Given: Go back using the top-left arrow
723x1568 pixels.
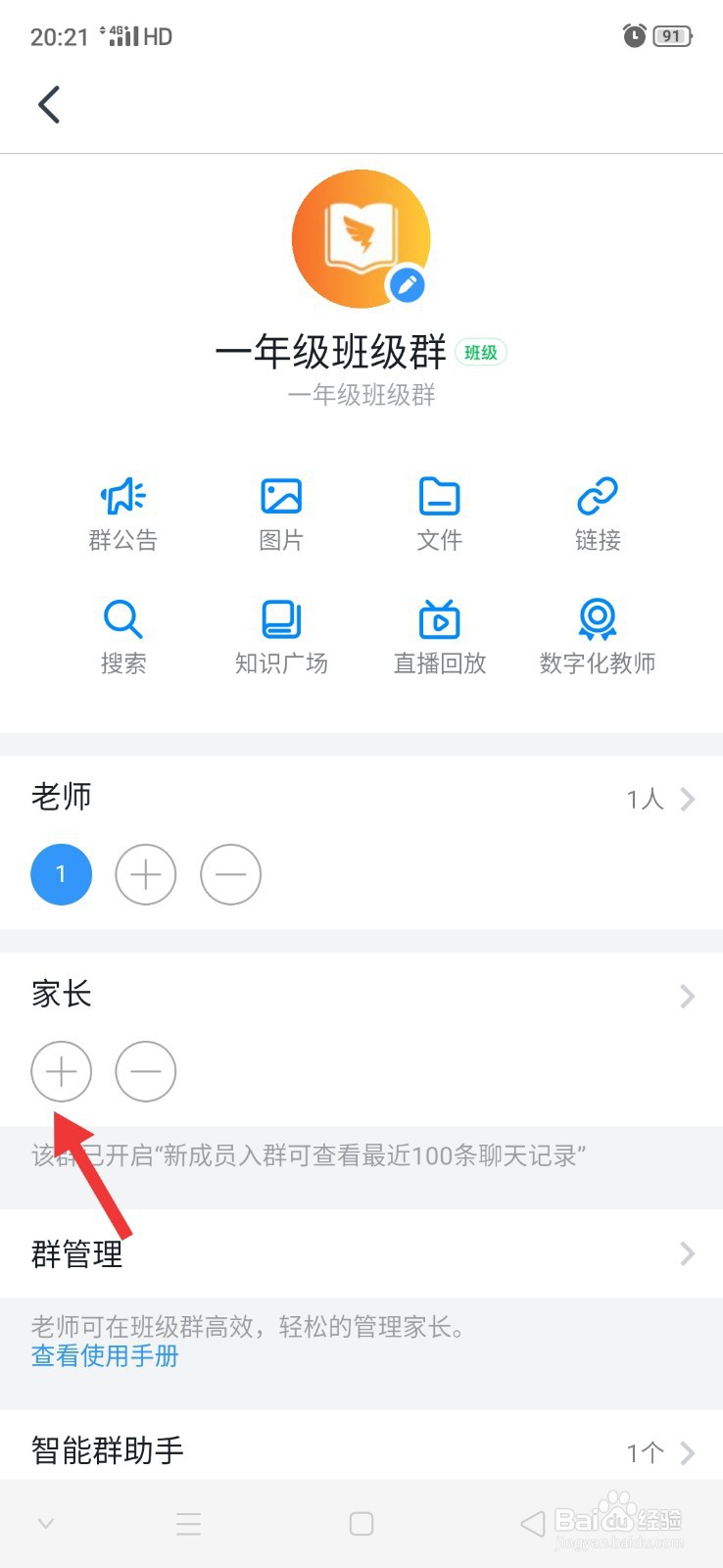Looking at the screenshot, I should (x=49, y=104).
